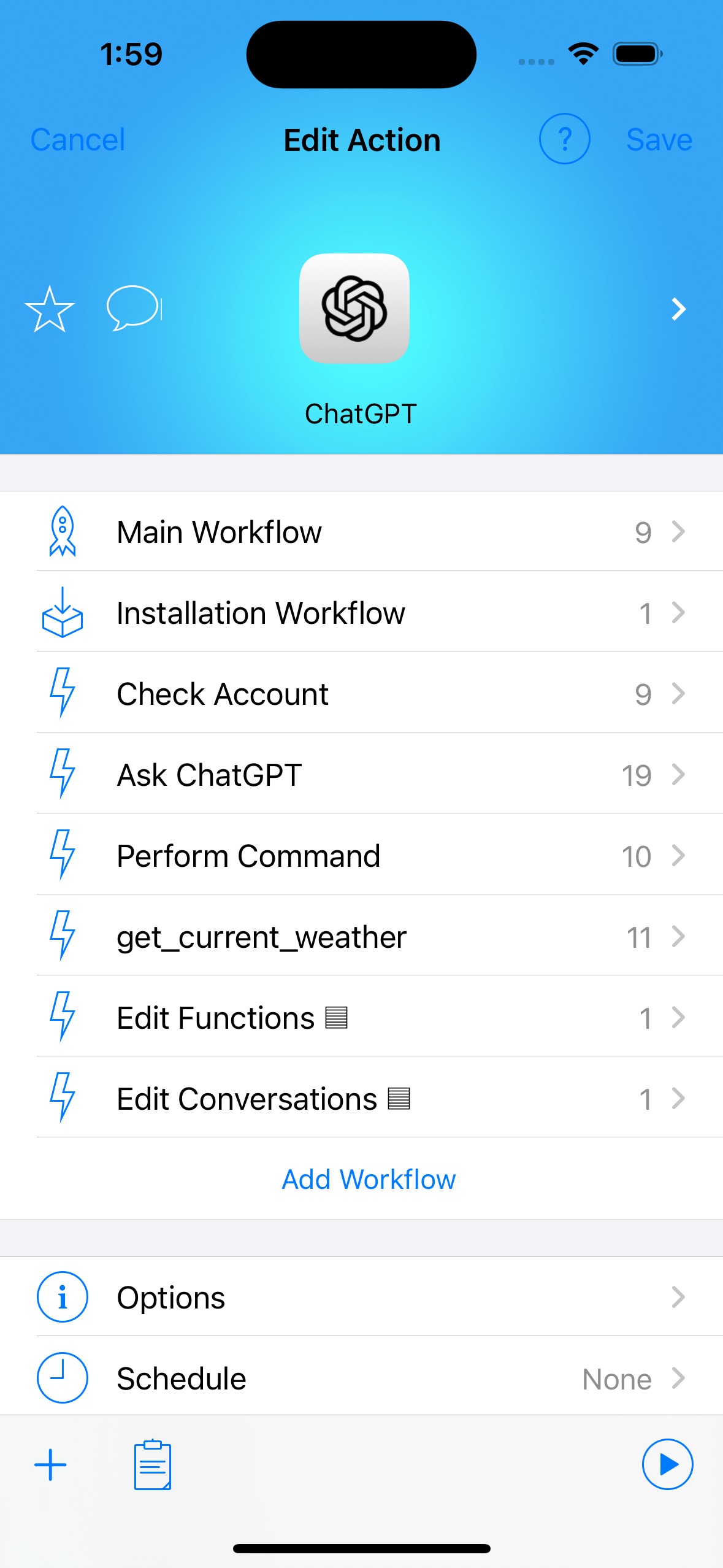Viewport: 723px width, 1568px height.
Task: Open the Edit Functions workflow
Action: [x=361, y=1017]
